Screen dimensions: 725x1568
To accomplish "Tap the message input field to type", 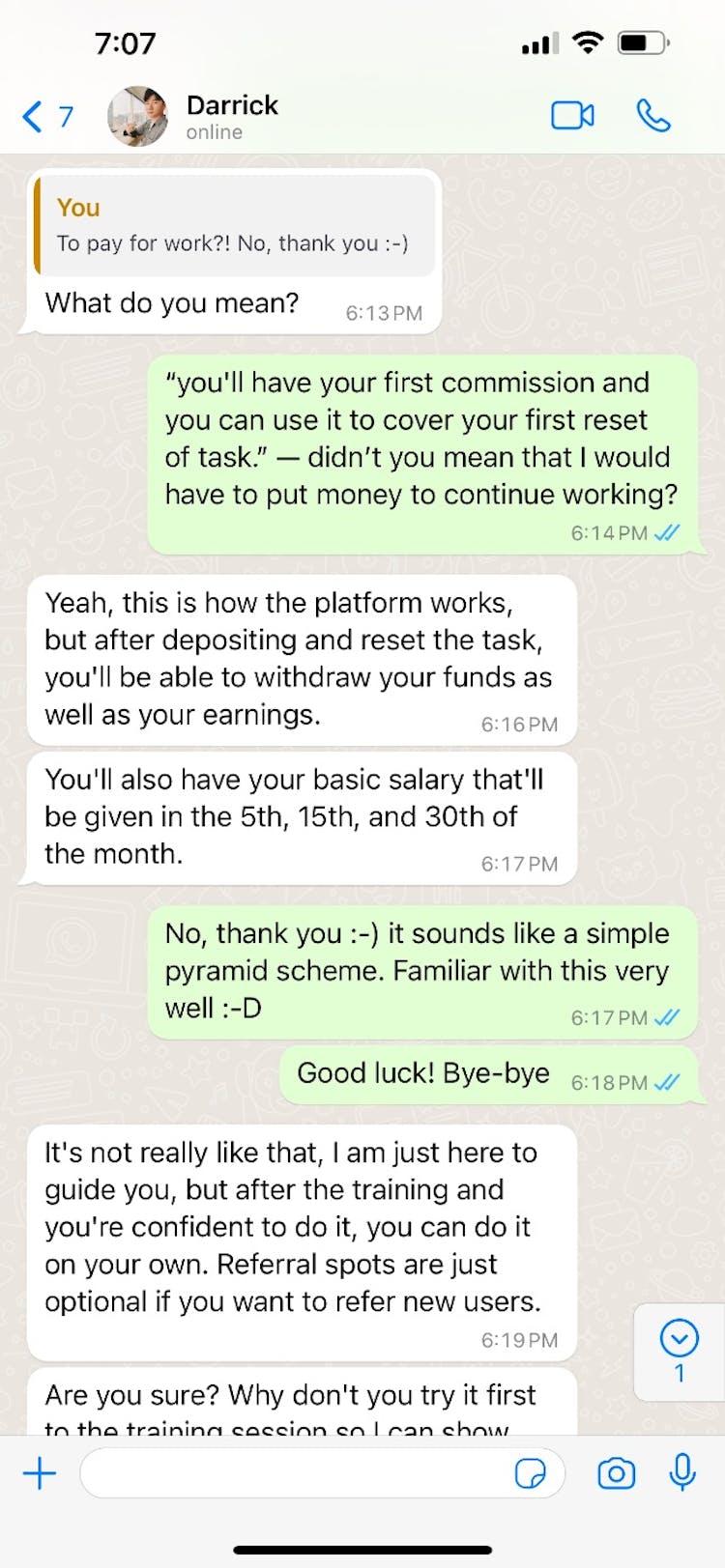I will point(290,1472).
